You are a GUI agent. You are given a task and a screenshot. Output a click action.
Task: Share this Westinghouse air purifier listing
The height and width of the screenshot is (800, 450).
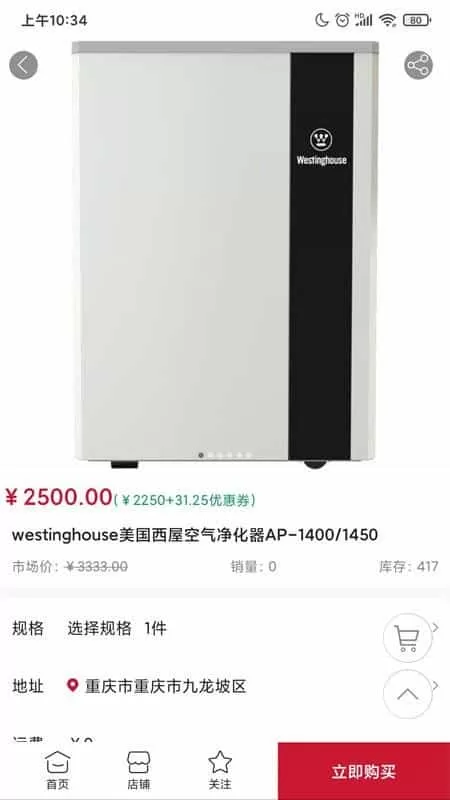[x=418, y=65]
